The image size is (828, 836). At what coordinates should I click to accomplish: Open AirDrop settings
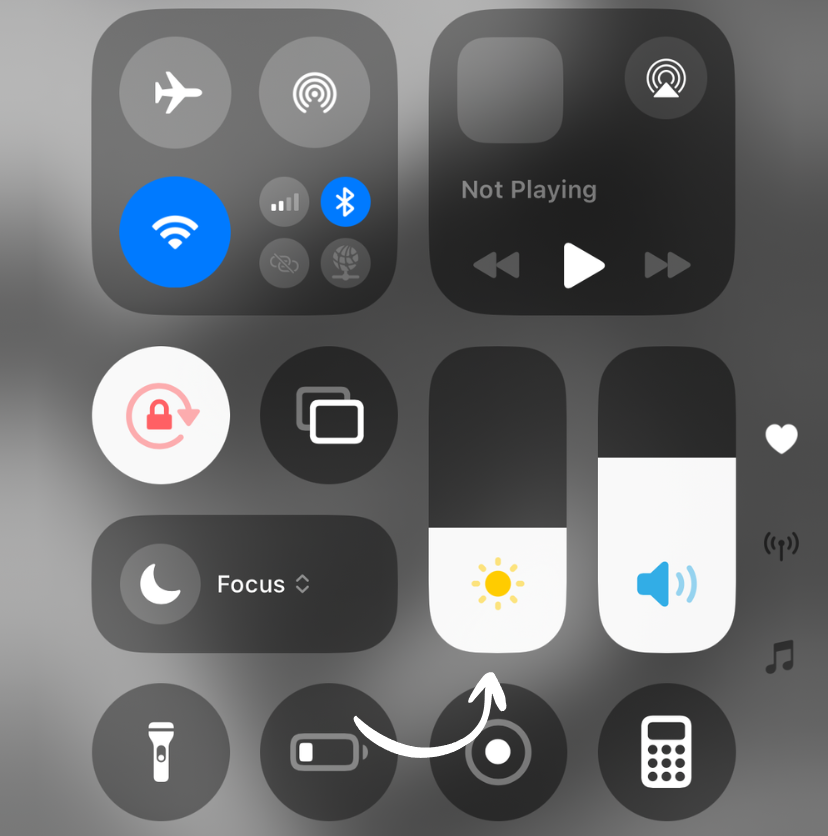pos(316,91)
